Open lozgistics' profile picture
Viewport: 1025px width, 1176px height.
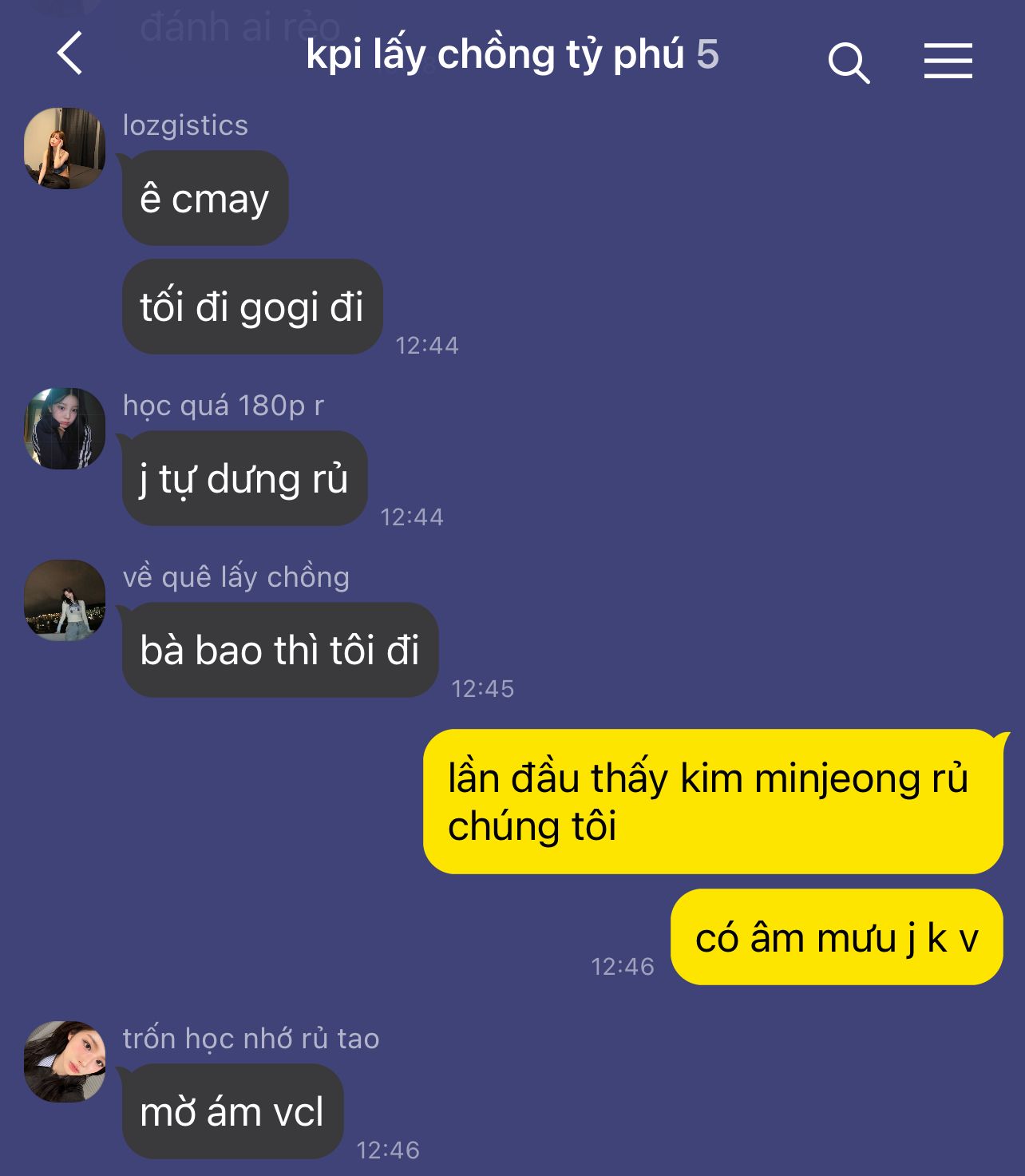coord(65,148)
